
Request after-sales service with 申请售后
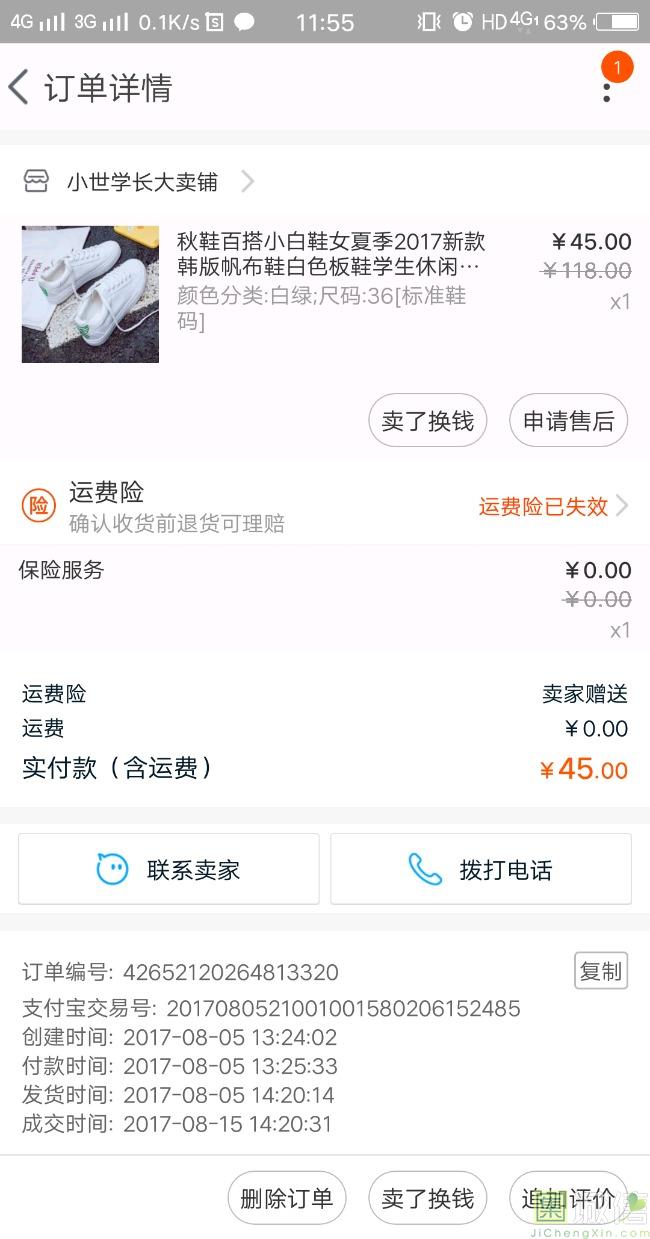tap(568, 421)
